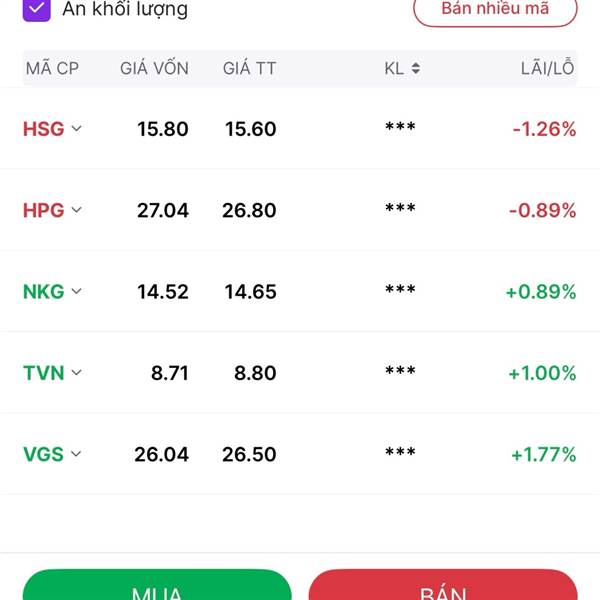Screen dimensions: 600x600
Task: Tap the green MUA buy button
Action: 157,587
